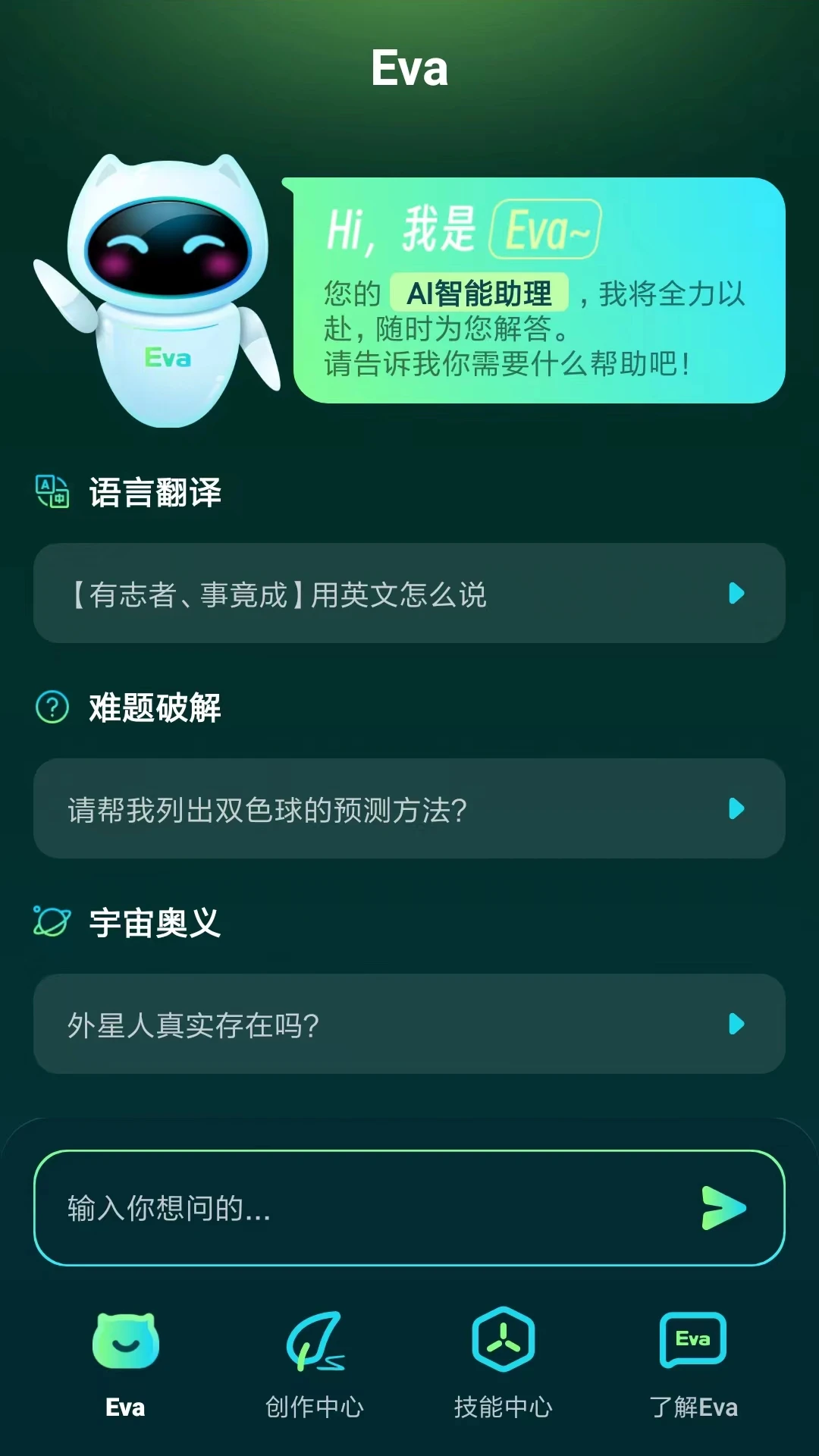819x1456 pixels.
Task: Tap the green send arrow icon
Action: [x=724, y=1207]
